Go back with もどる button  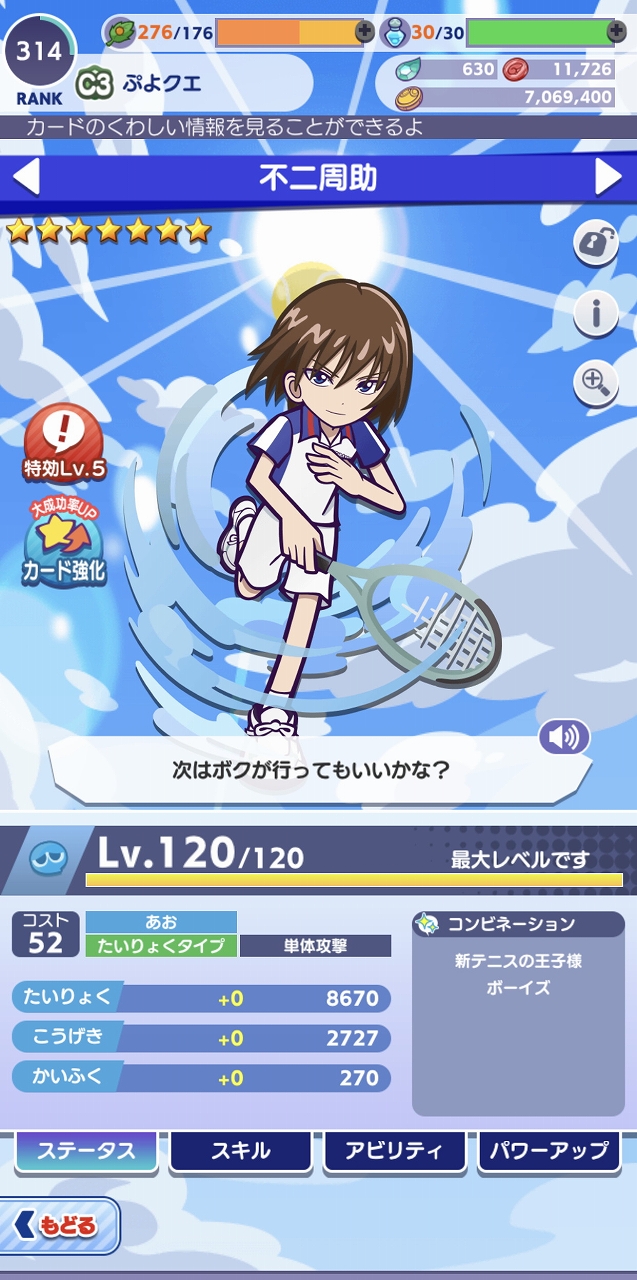[x=60, y=1225]
